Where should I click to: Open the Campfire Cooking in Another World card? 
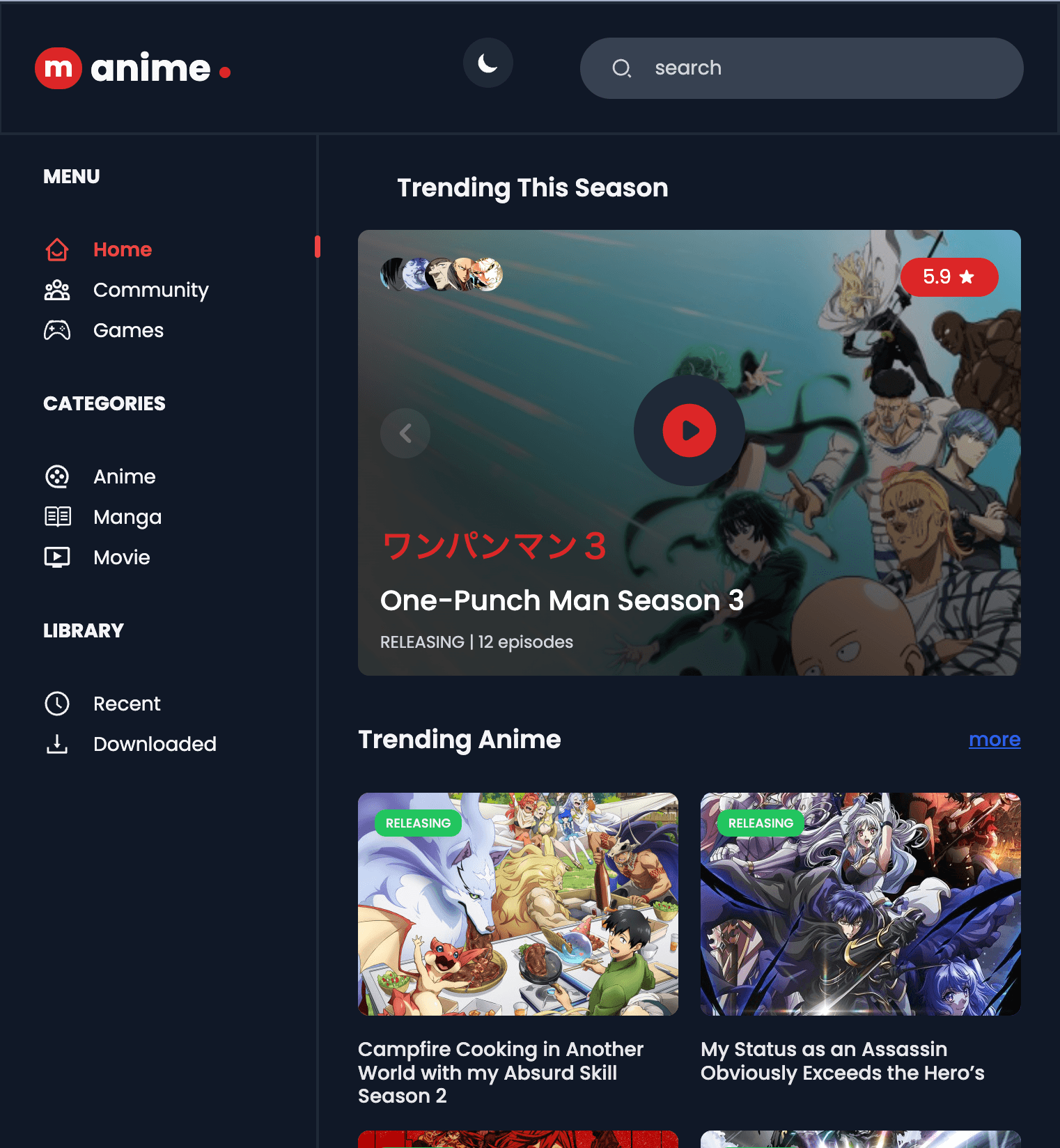[x=517, y=903]
